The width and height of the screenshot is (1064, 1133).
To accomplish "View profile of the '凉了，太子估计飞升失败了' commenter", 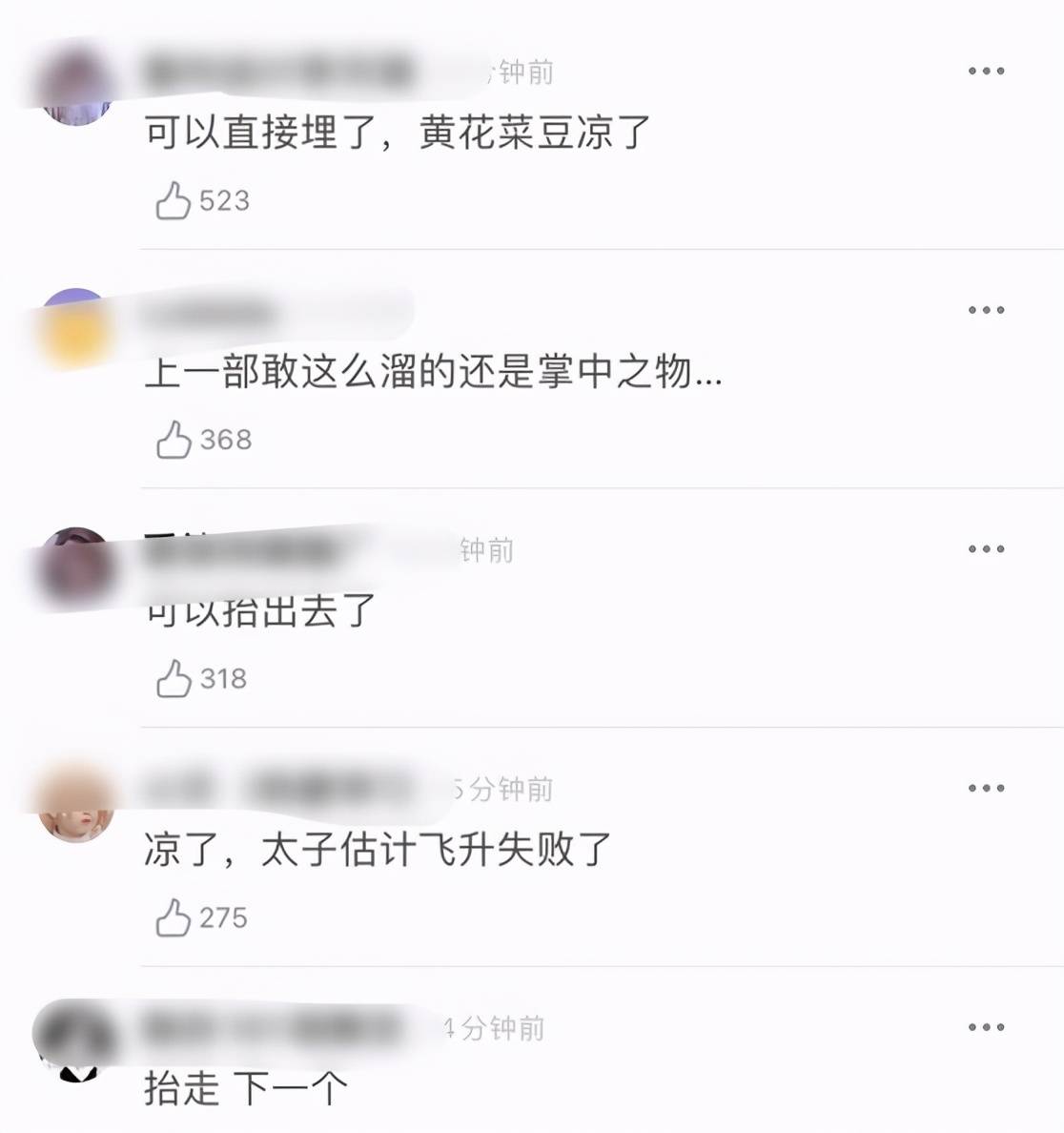I will (x=75, y=804).
